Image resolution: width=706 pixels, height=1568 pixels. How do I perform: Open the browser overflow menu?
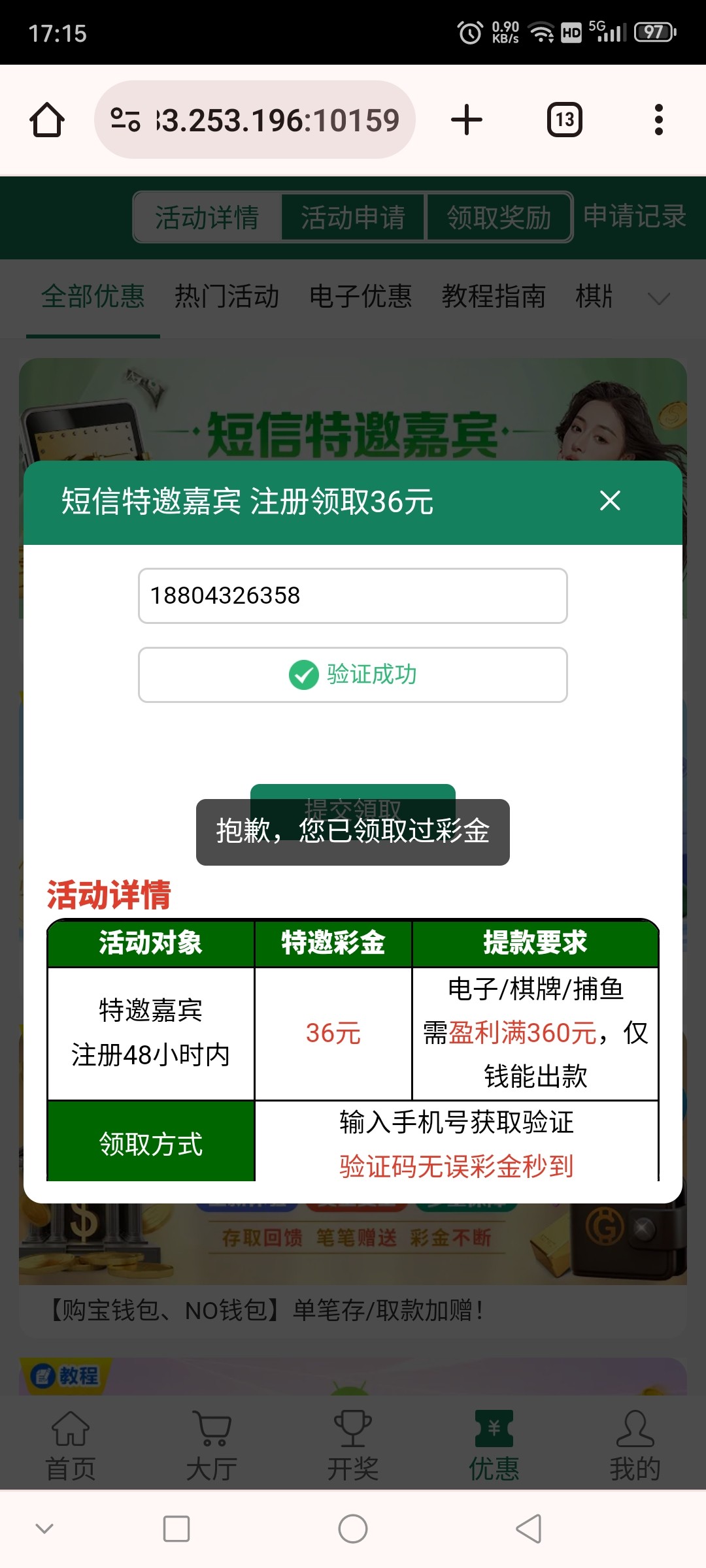tap(659, 120)
